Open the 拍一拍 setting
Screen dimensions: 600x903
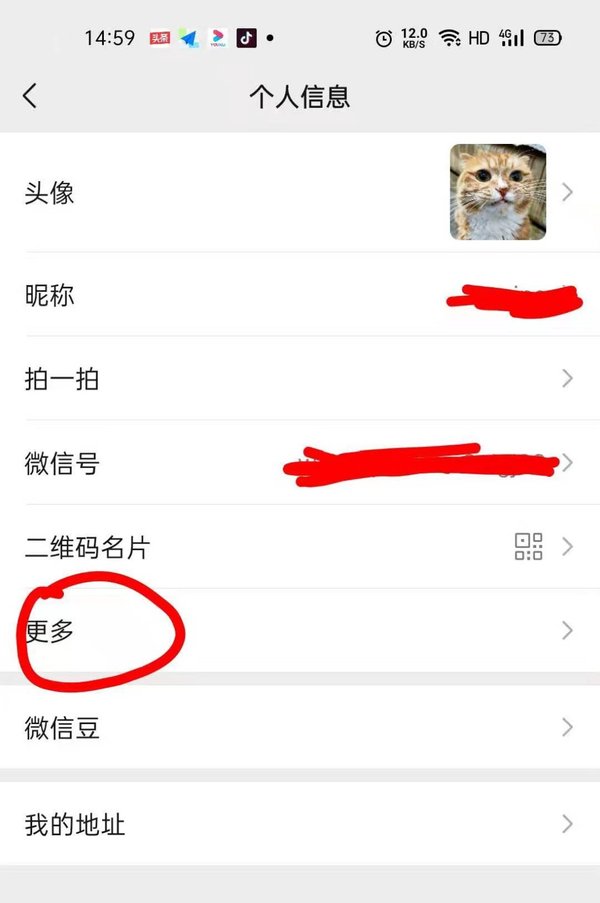(300, 379)
